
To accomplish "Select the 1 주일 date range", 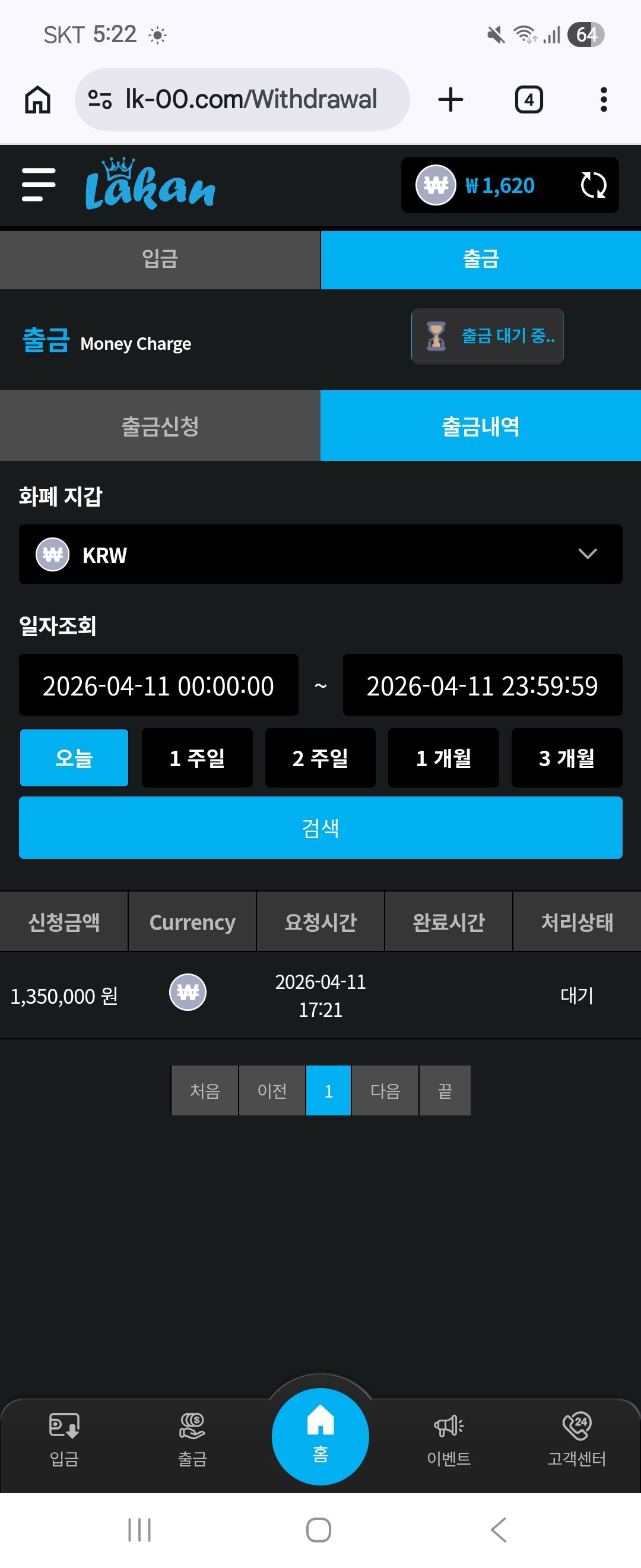I will coord(197,758).
